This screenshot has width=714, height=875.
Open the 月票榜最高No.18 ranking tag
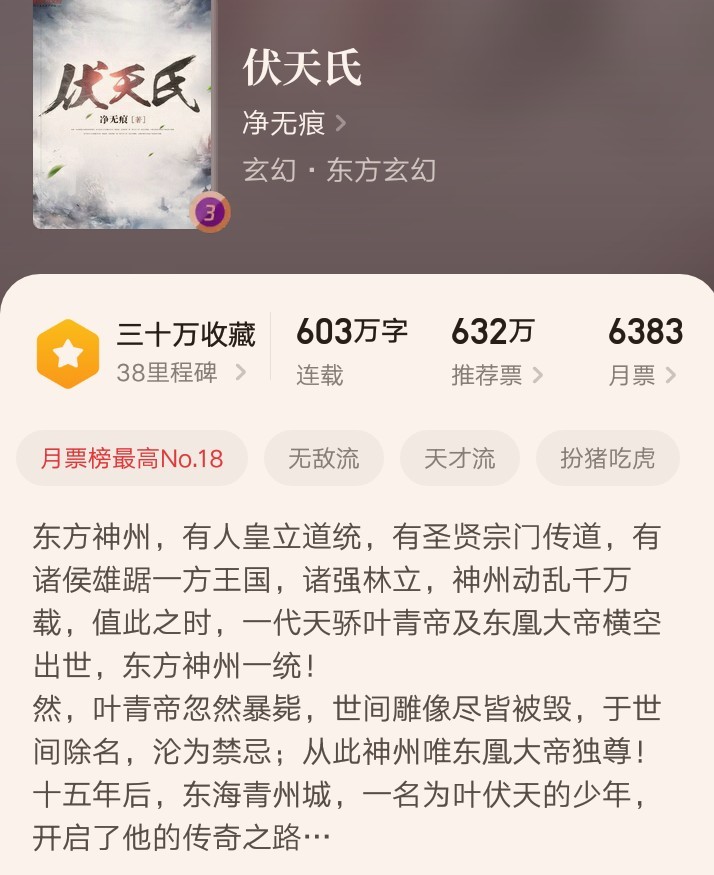(132, 459)
